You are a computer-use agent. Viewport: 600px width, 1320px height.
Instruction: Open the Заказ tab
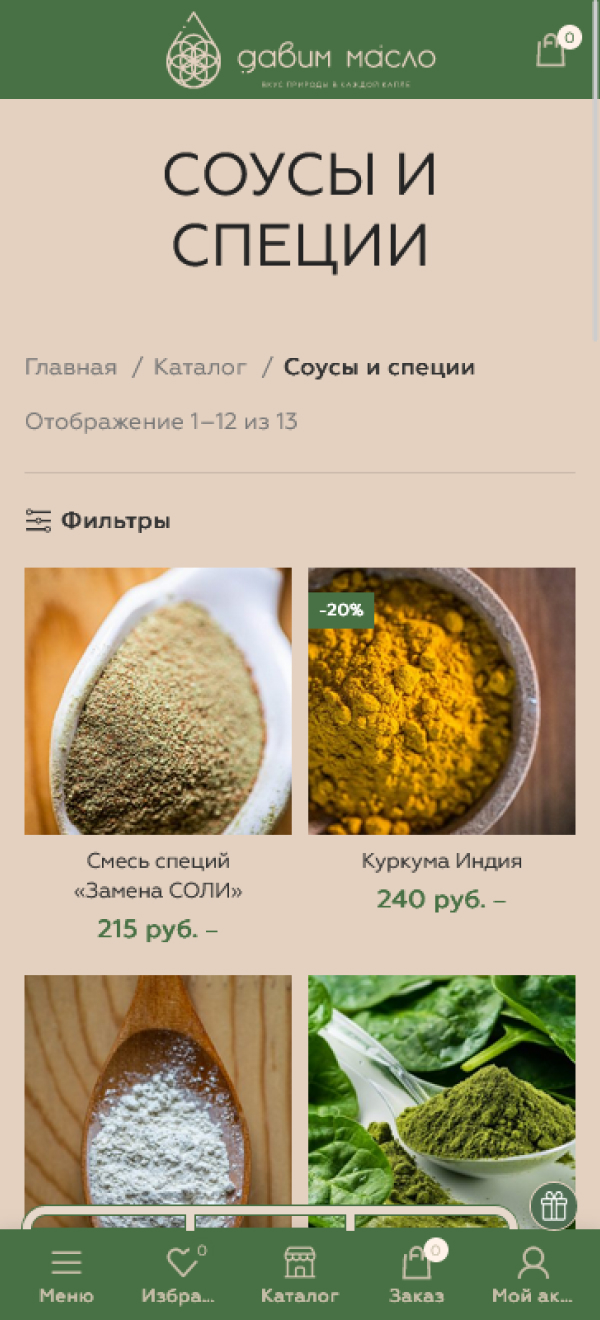click(x=417, y=1275)
